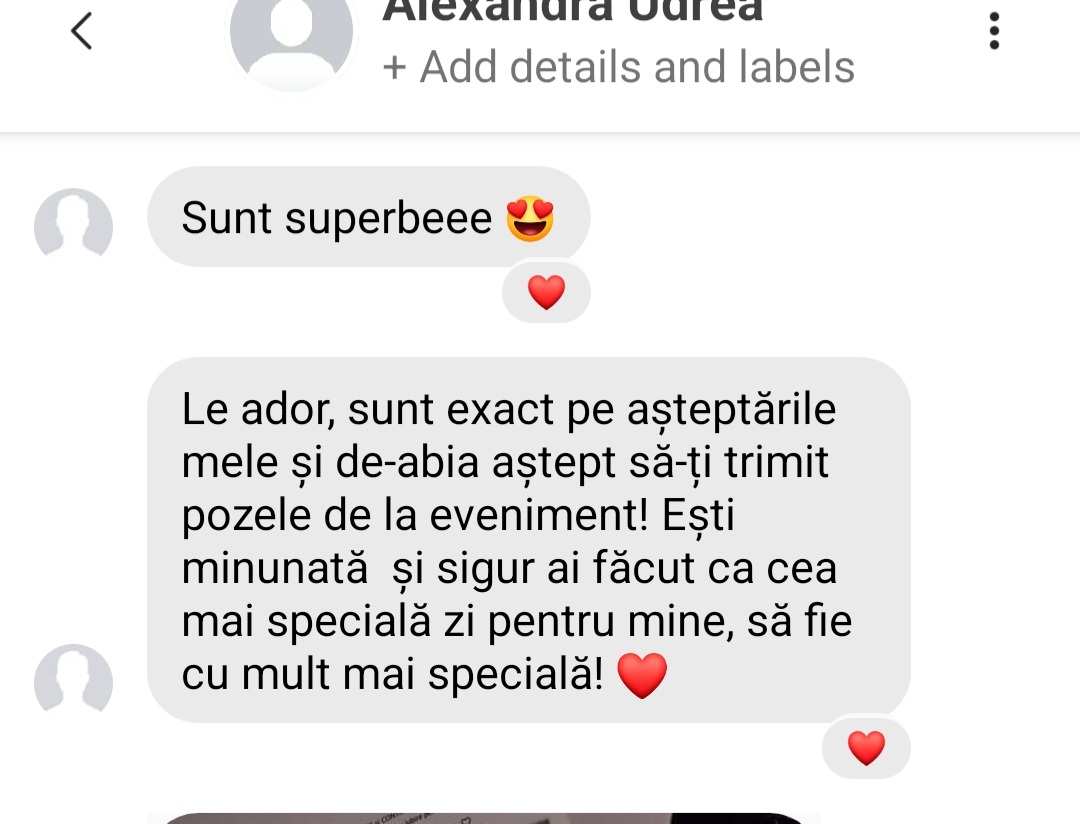
Task: Open the three-dot overflow menu
Action: point(993,31)
